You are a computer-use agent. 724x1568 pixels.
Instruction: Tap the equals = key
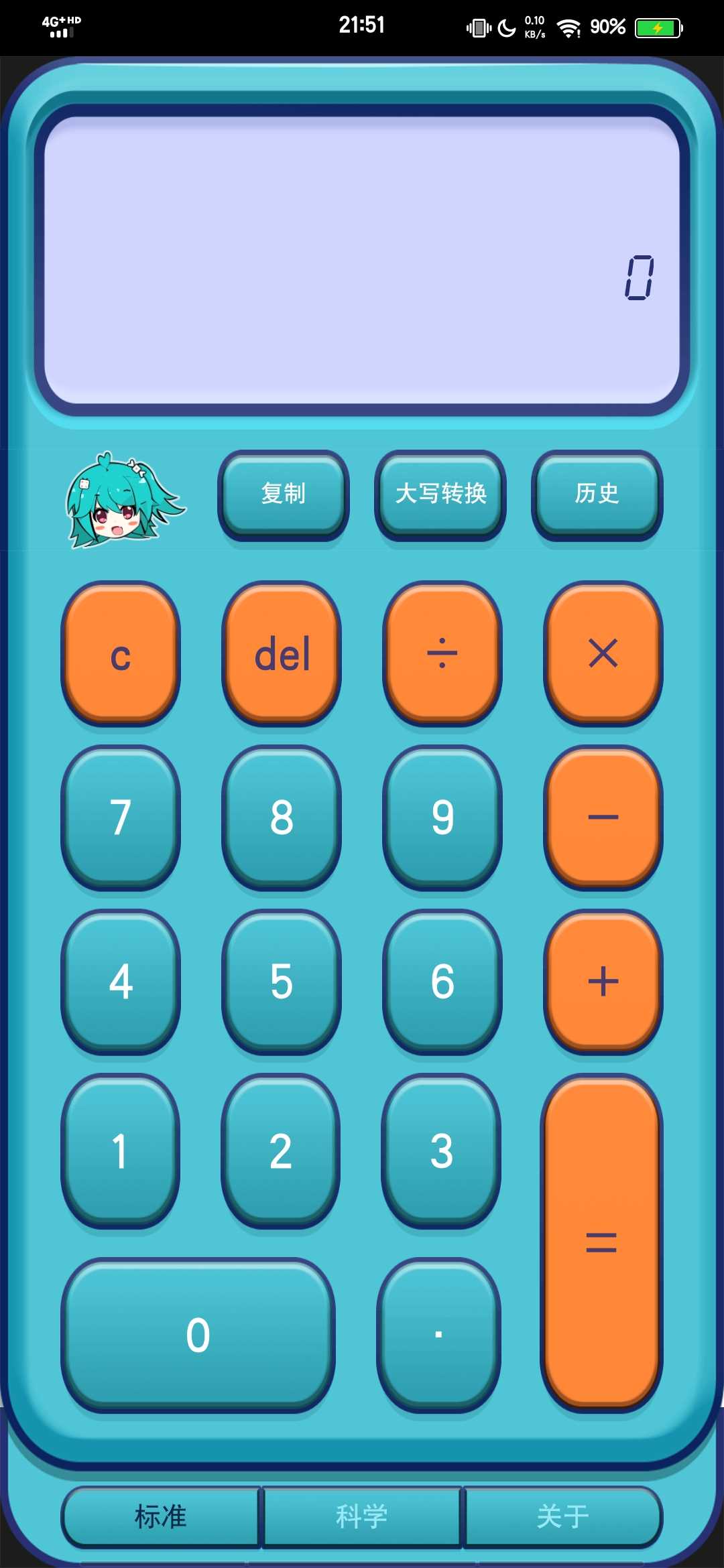click(601, 1242)
